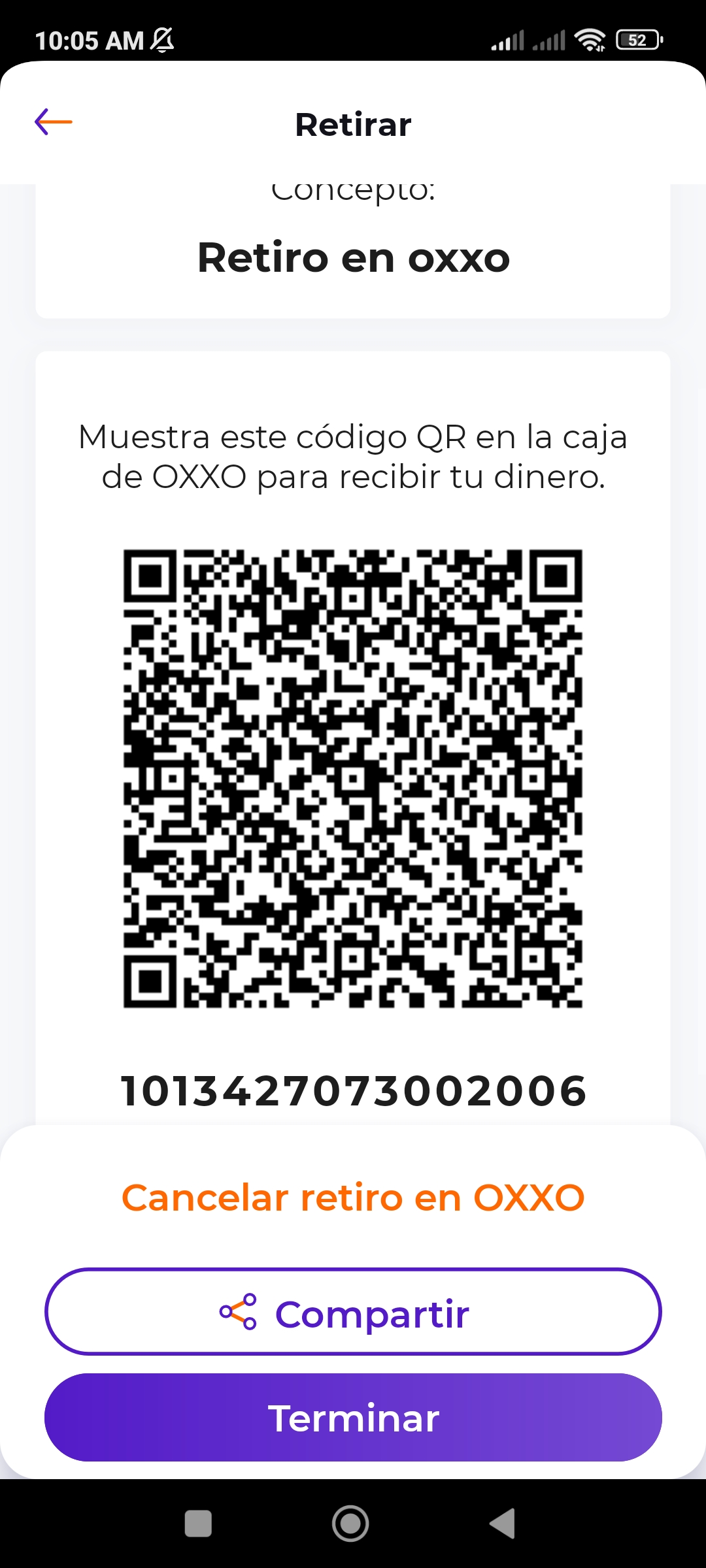Tap the back arrow to exit Retirar
The image size is (706, 1568).
pos(54,123)
